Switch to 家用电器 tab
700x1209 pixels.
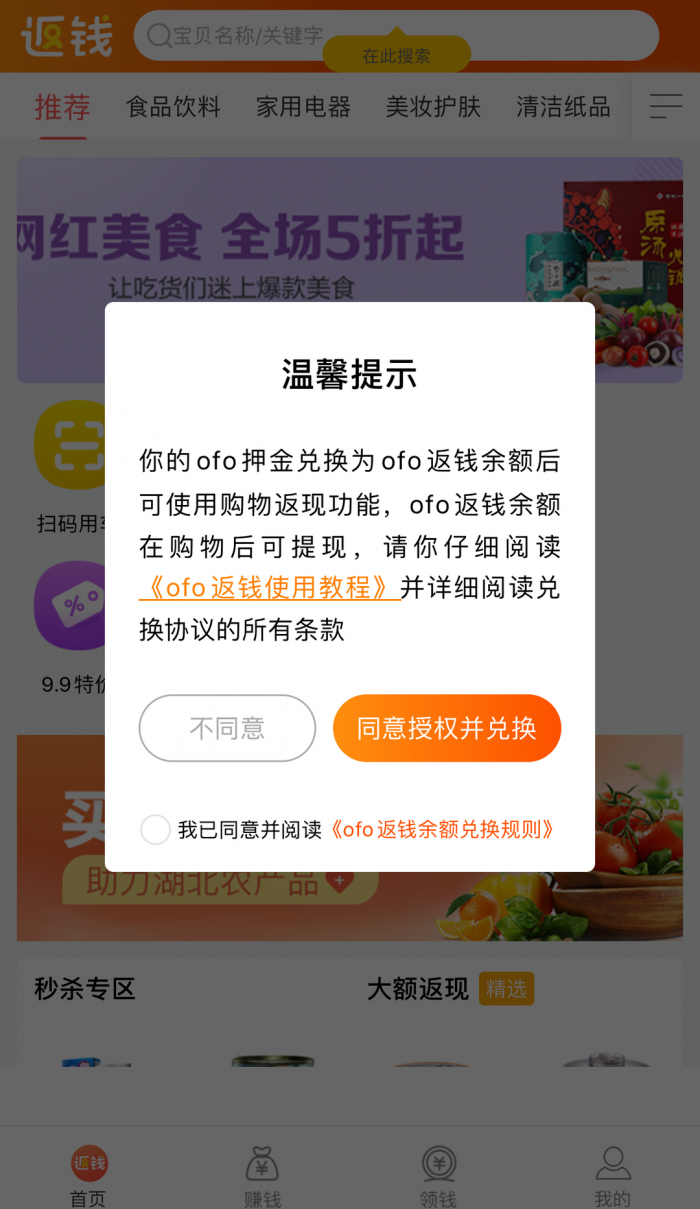tap(303, 107)
